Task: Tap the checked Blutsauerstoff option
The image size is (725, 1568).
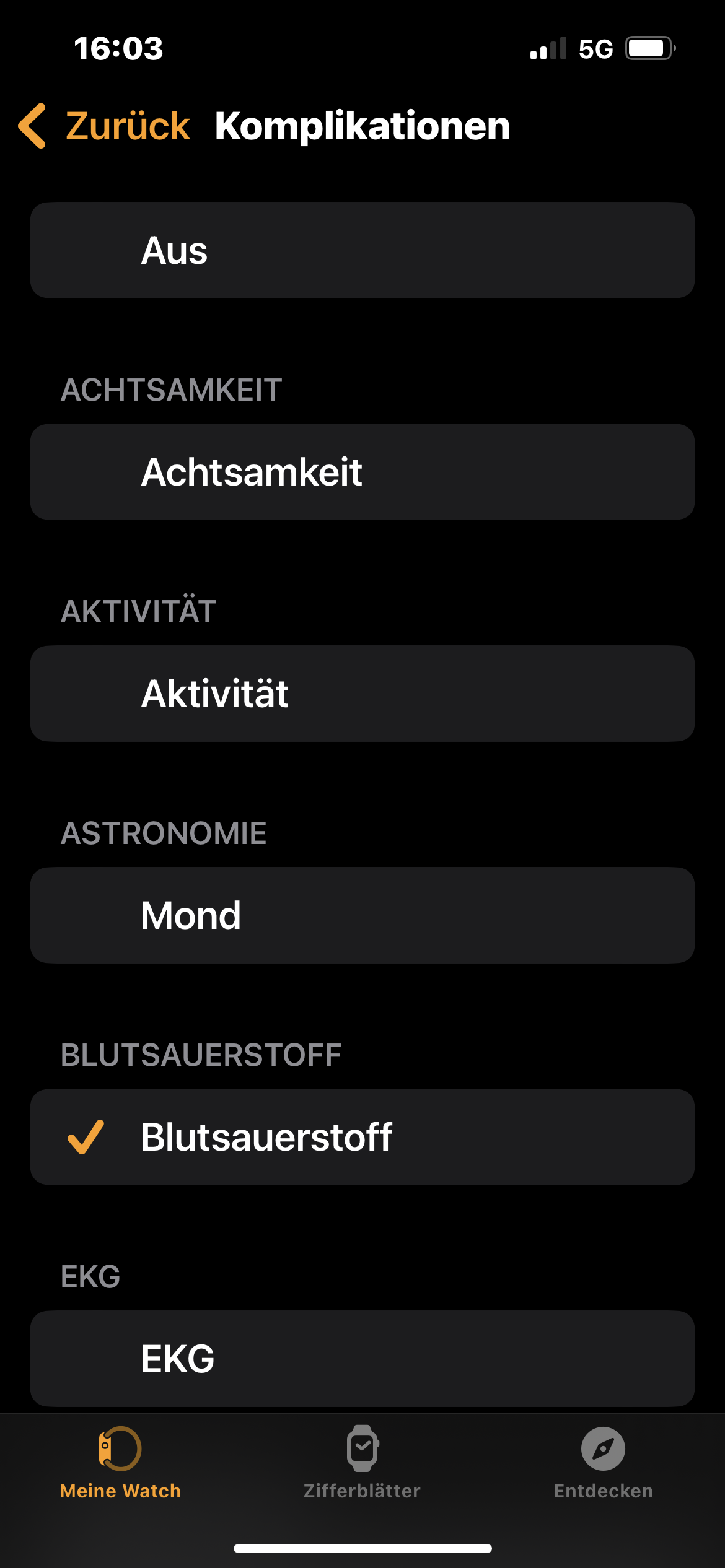Action: [362, 1137]
